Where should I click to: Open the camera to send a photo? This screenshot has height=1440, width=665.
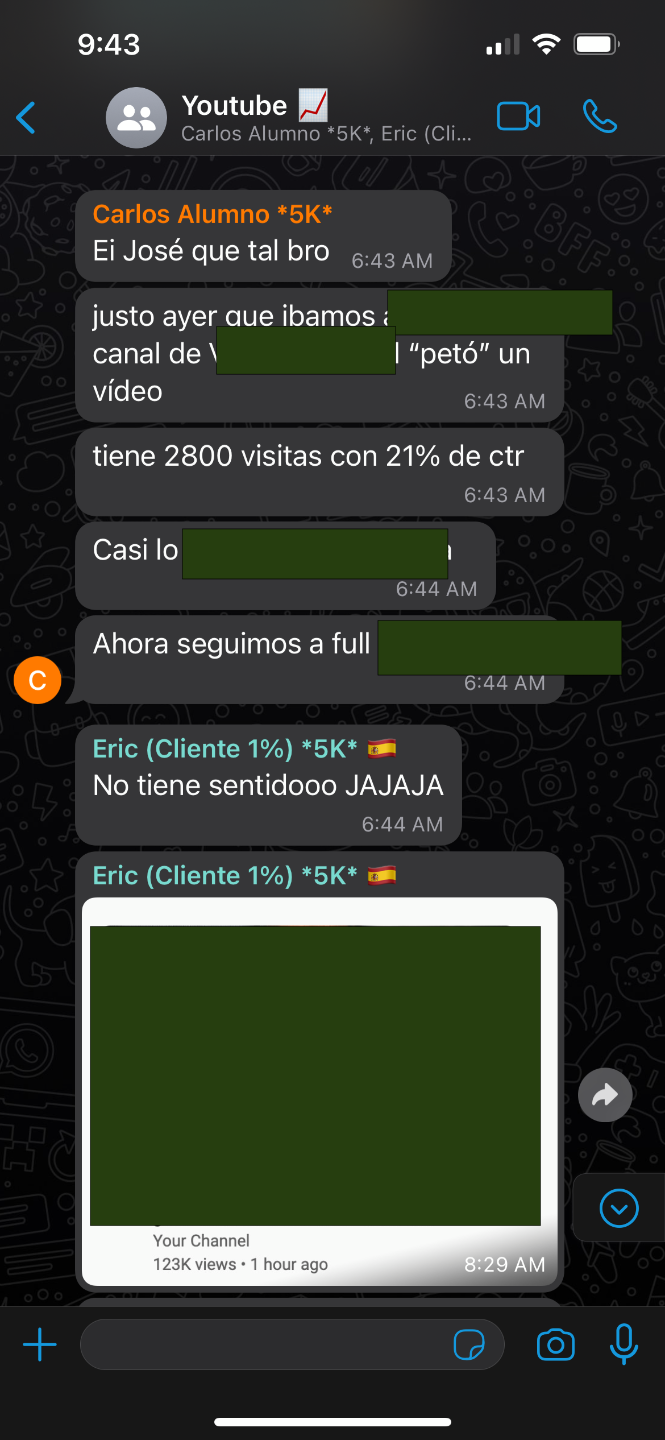click(556, 1345)
